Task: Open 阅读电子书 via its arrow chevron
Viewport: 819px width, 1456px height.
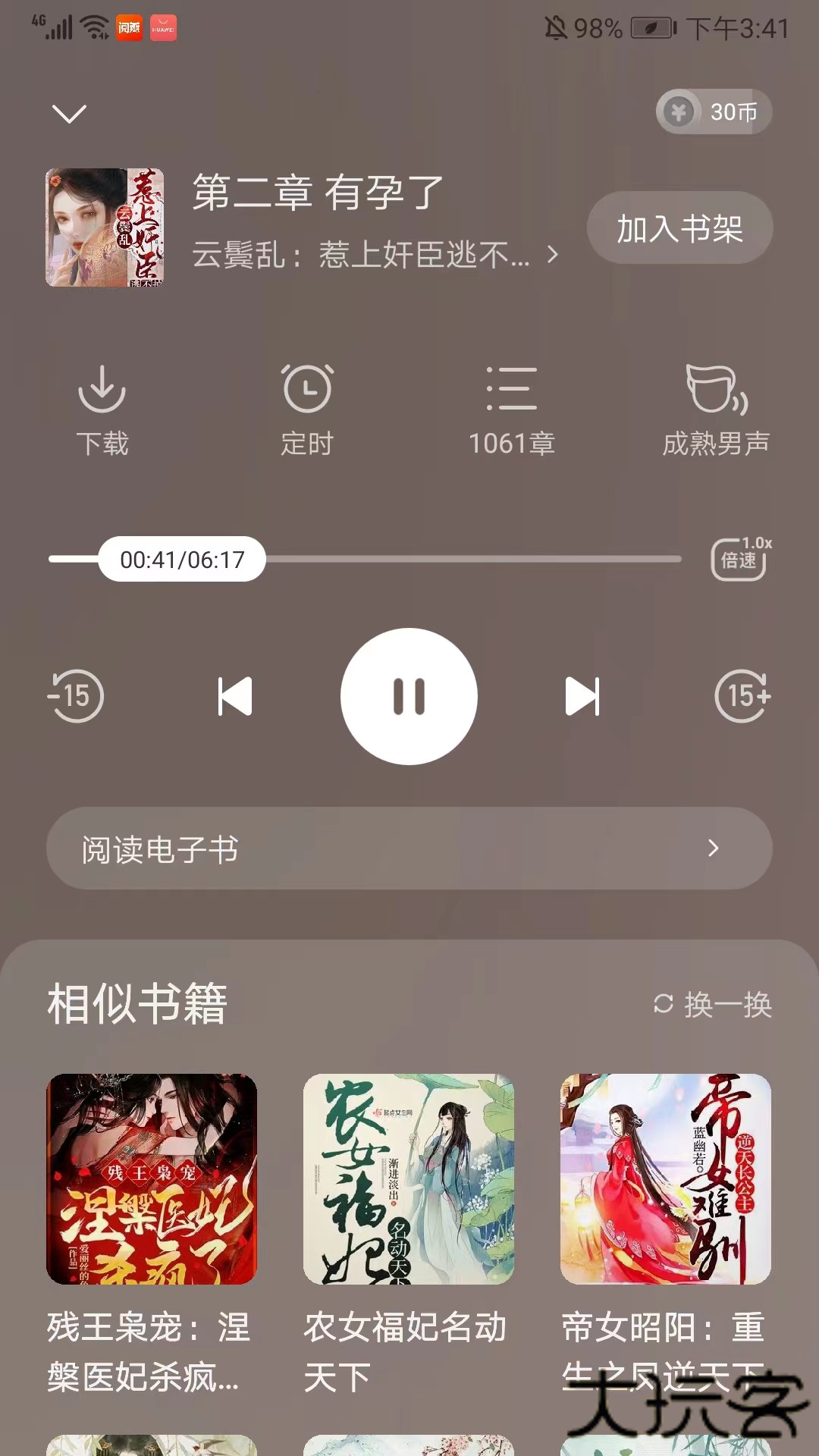Action: coord(713,849)
